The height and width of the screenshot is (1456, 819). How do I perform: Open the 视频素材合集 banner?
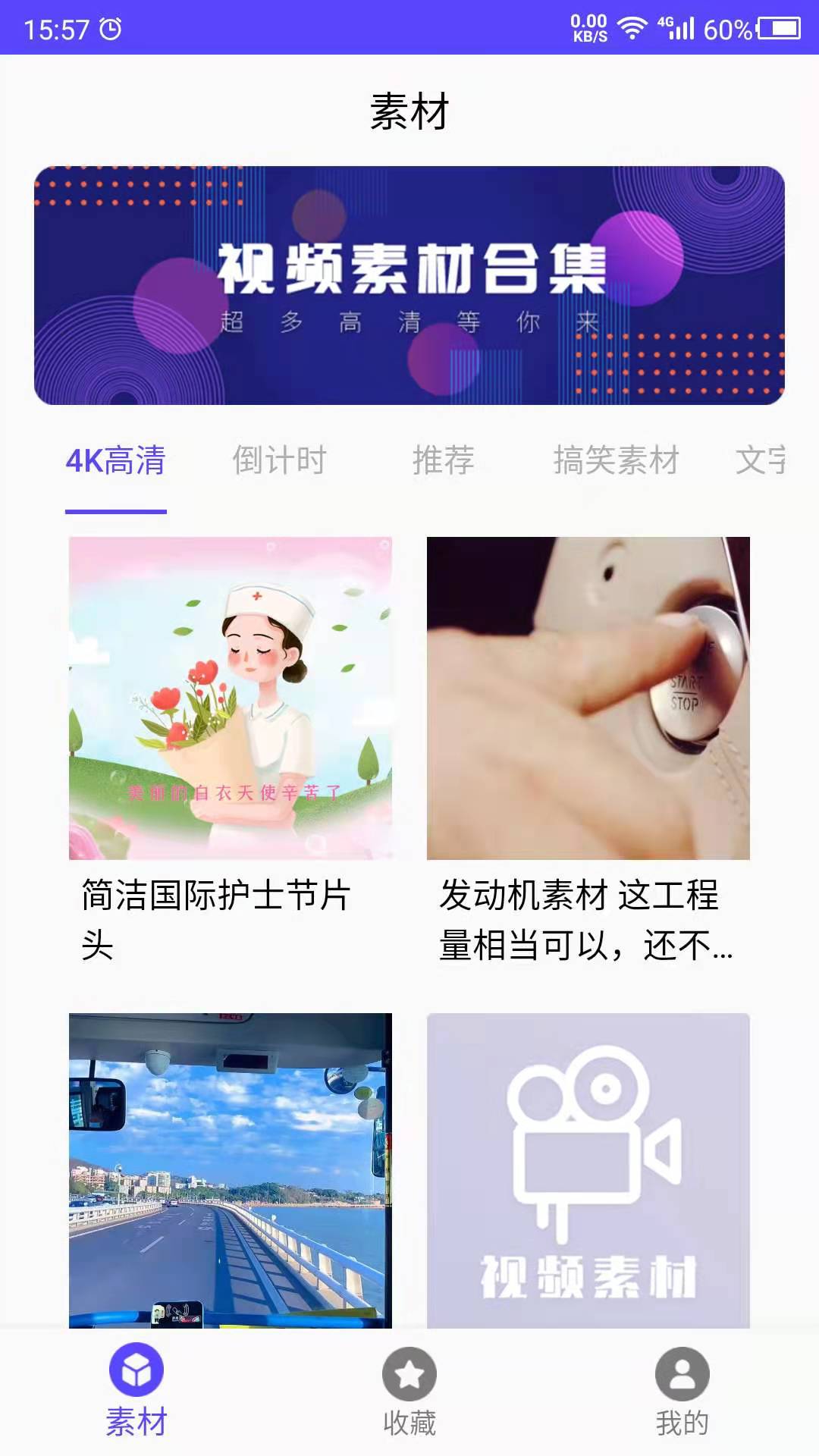point(409,285)
